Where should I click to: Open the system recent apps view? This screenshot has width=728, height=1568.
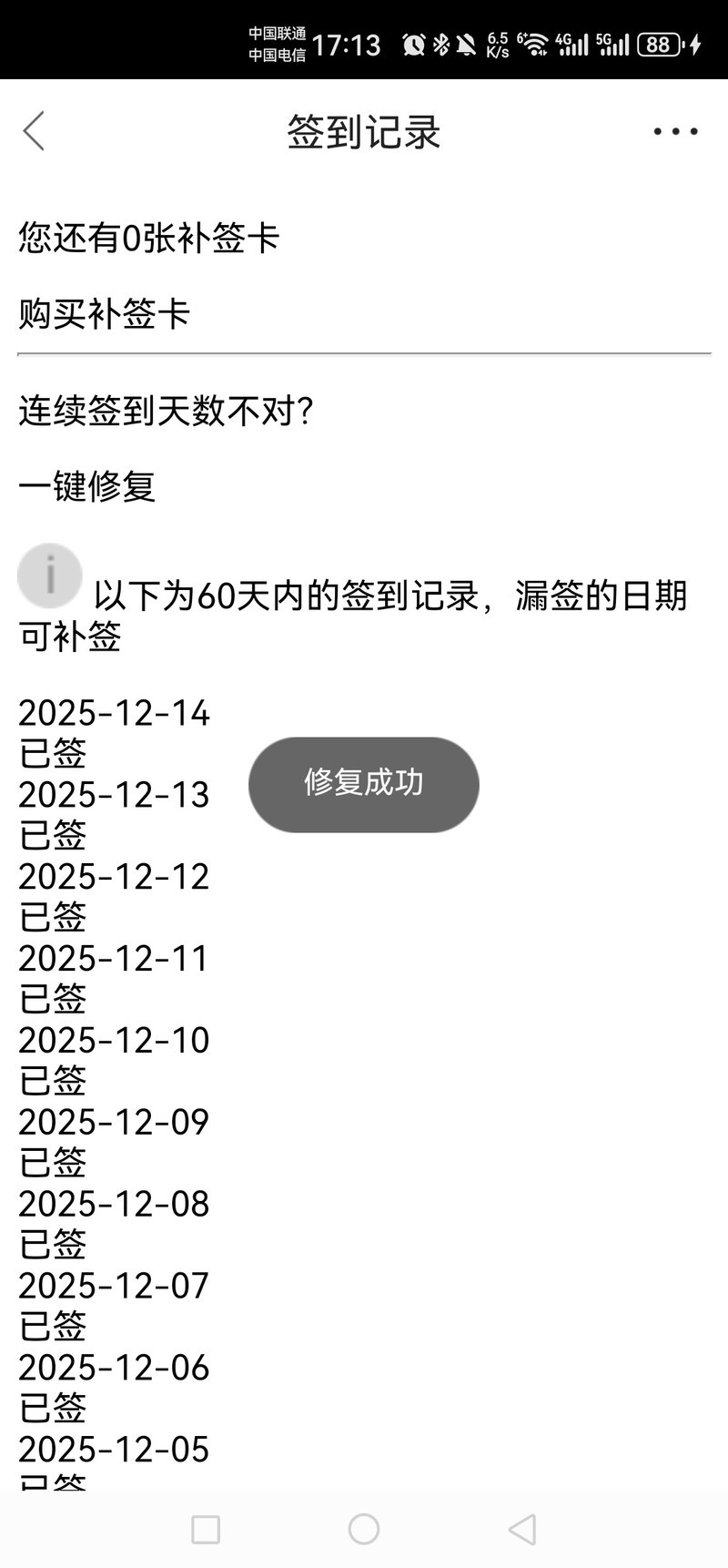point(206,1529)
